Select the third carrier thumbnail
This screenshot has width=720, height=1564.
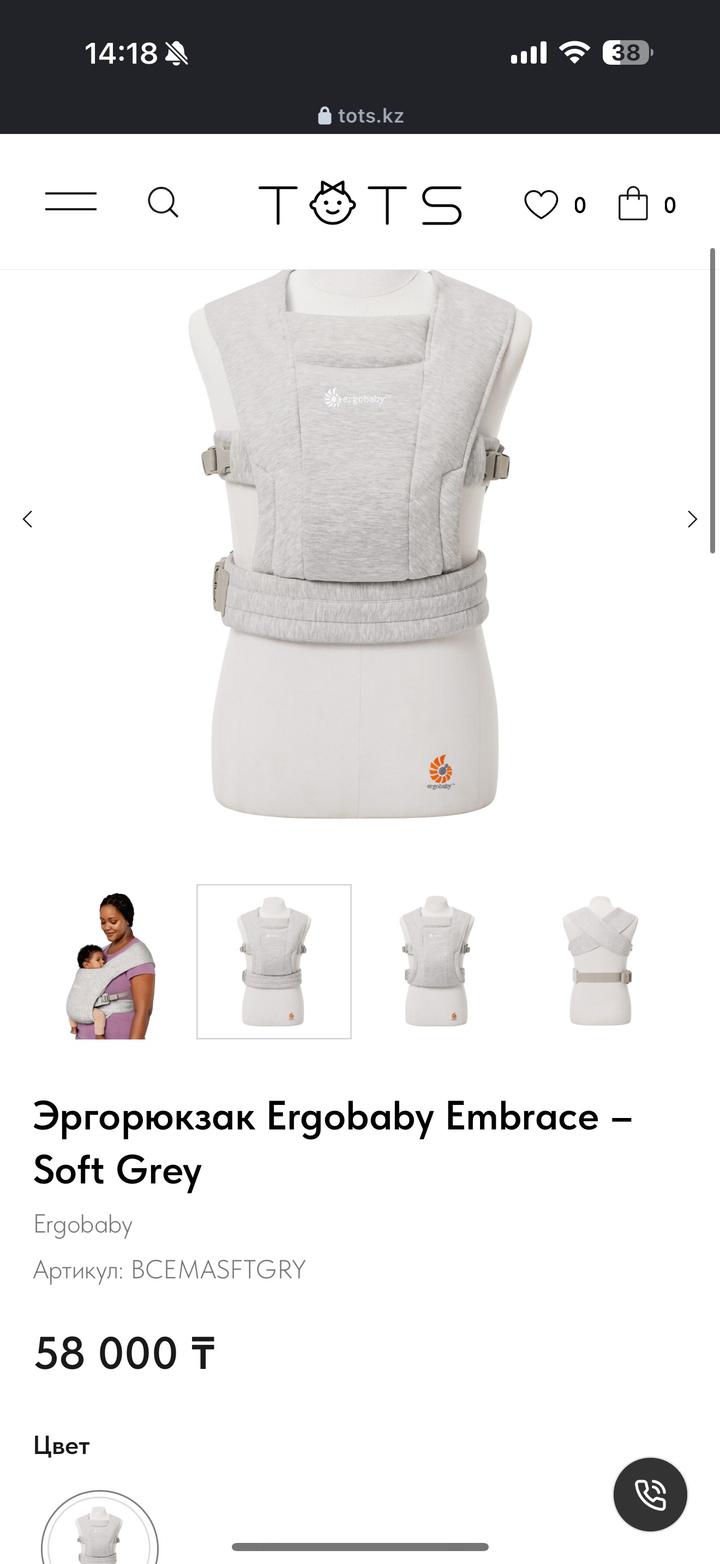click(436, 962)
